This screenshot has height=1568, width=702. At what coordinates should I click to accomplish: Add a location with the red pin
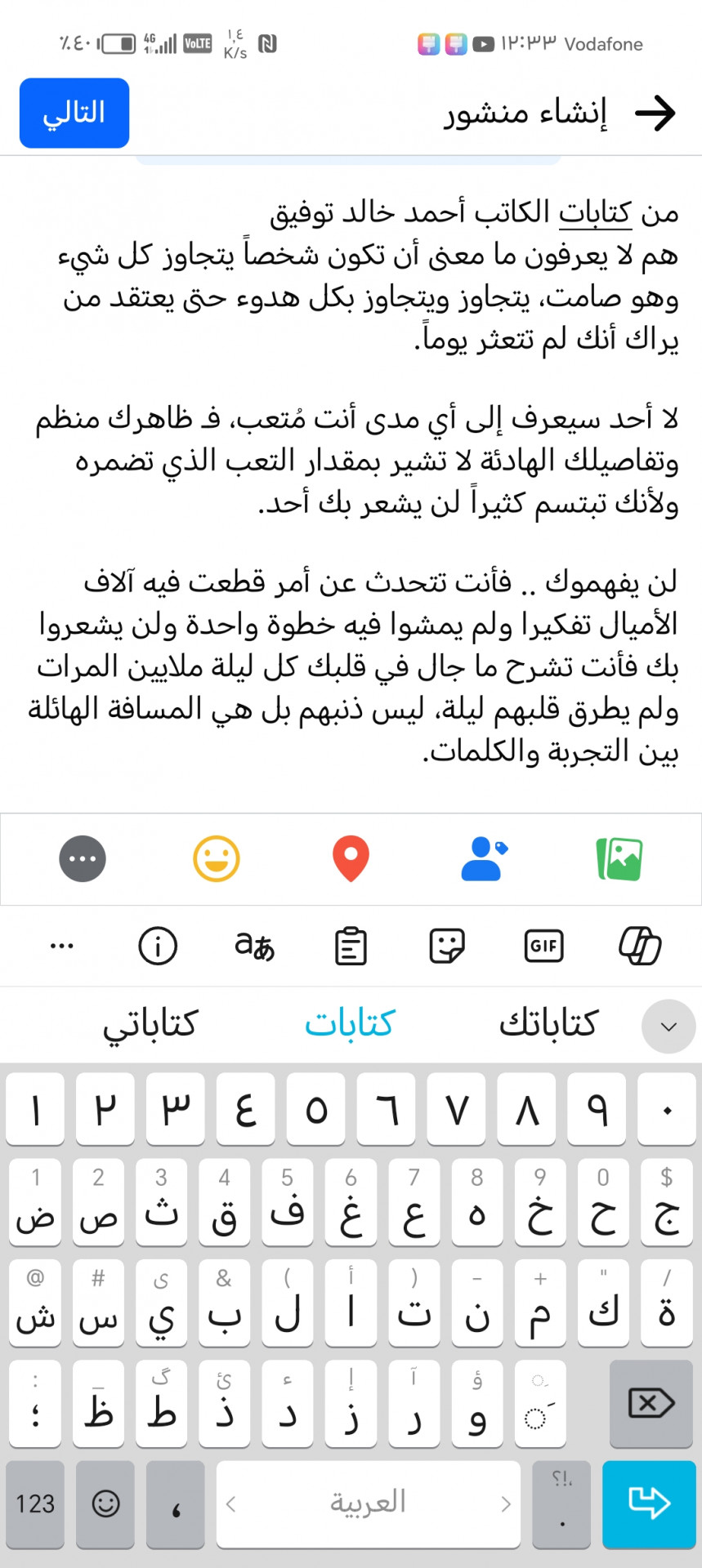coord(351,859)
